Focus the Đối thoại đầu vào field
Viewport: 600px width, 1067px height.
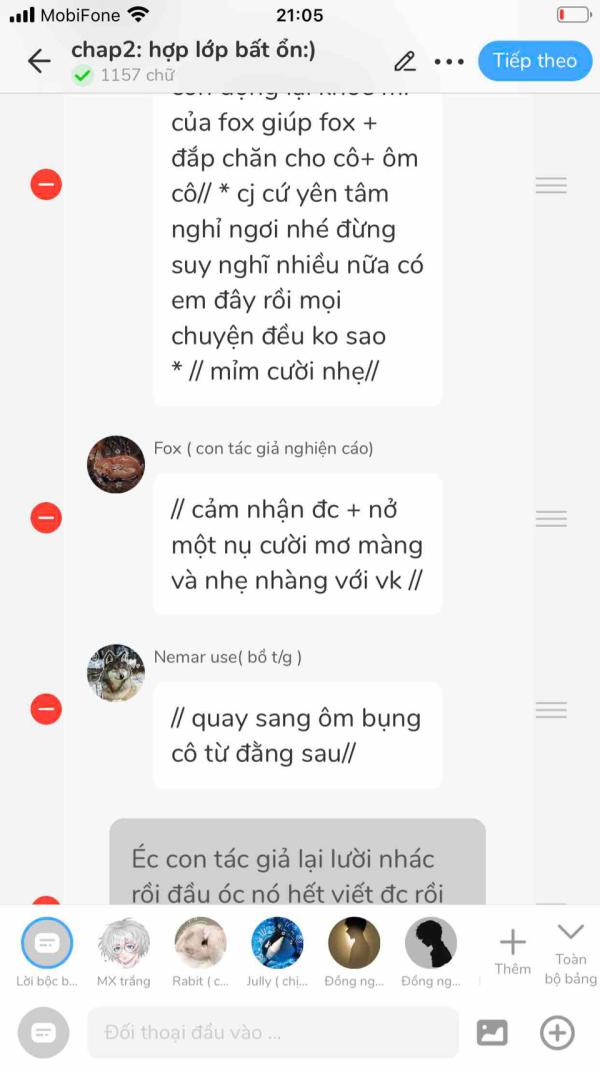tap(273, 1032)
